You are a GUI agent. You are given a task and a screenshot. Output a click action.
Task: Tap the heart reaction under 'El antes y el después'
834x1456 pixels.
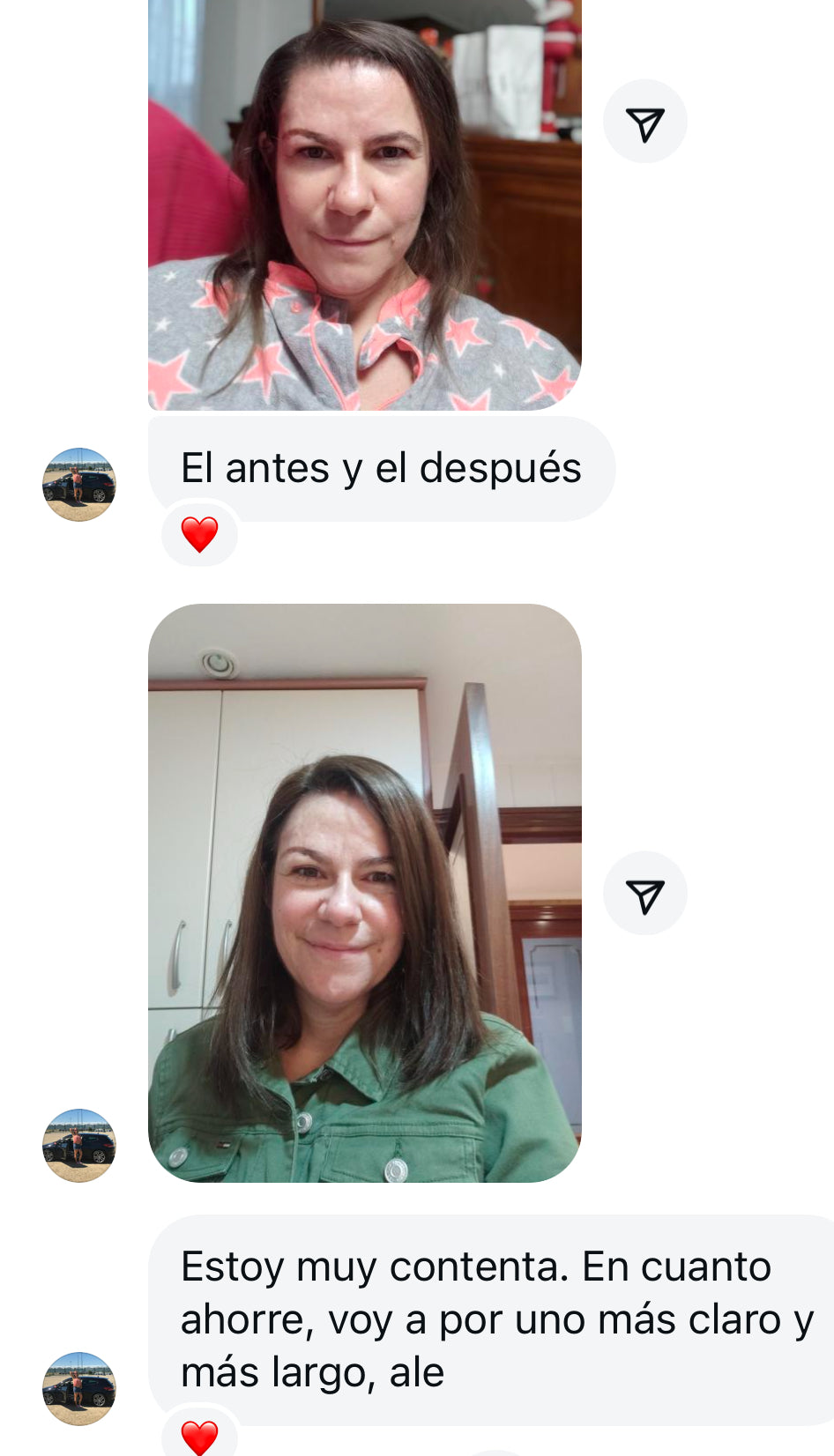[199, 534]
